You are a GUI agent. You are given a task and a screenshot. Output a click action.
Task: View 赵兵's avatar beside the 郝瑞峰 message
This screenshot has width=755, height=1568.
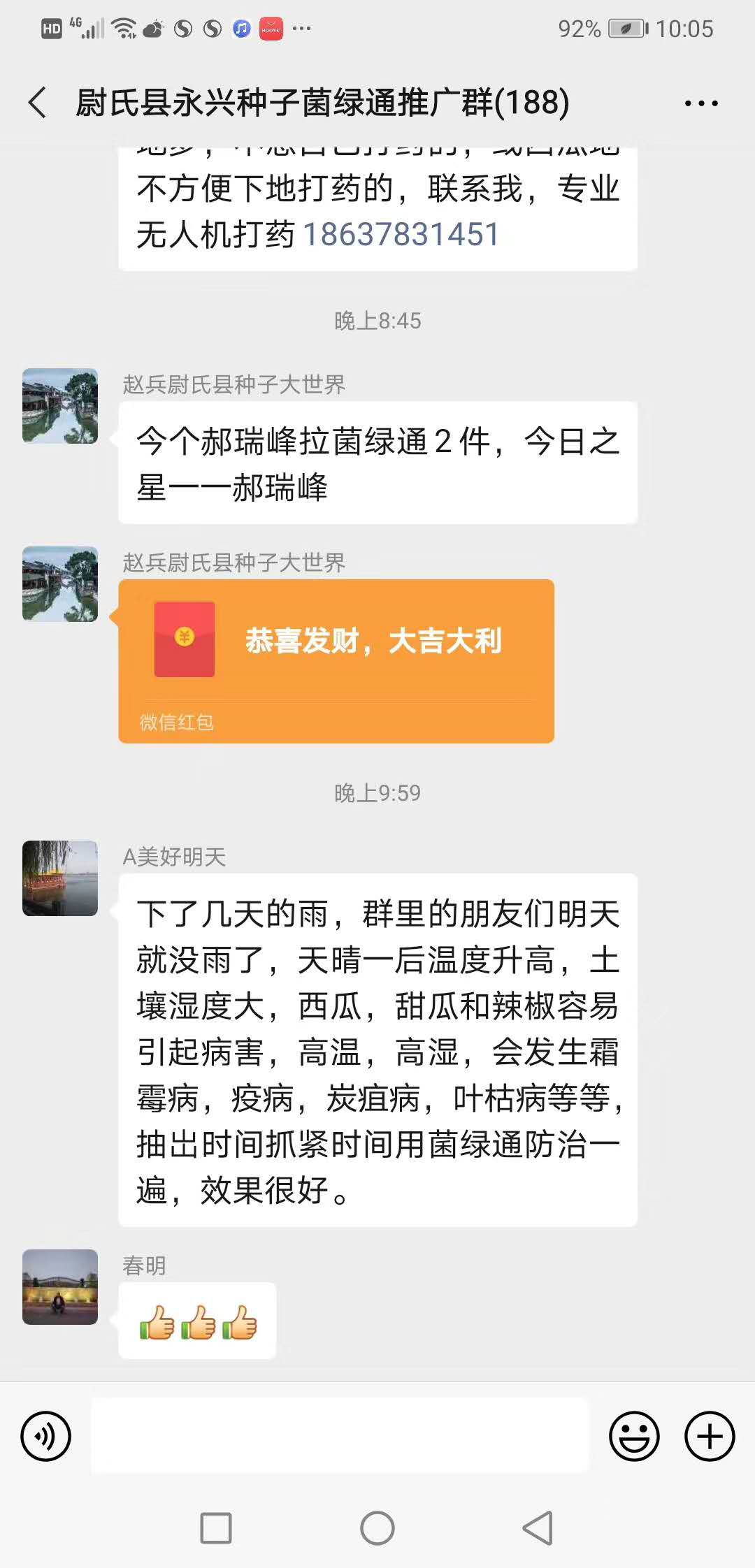click(60, 406)
